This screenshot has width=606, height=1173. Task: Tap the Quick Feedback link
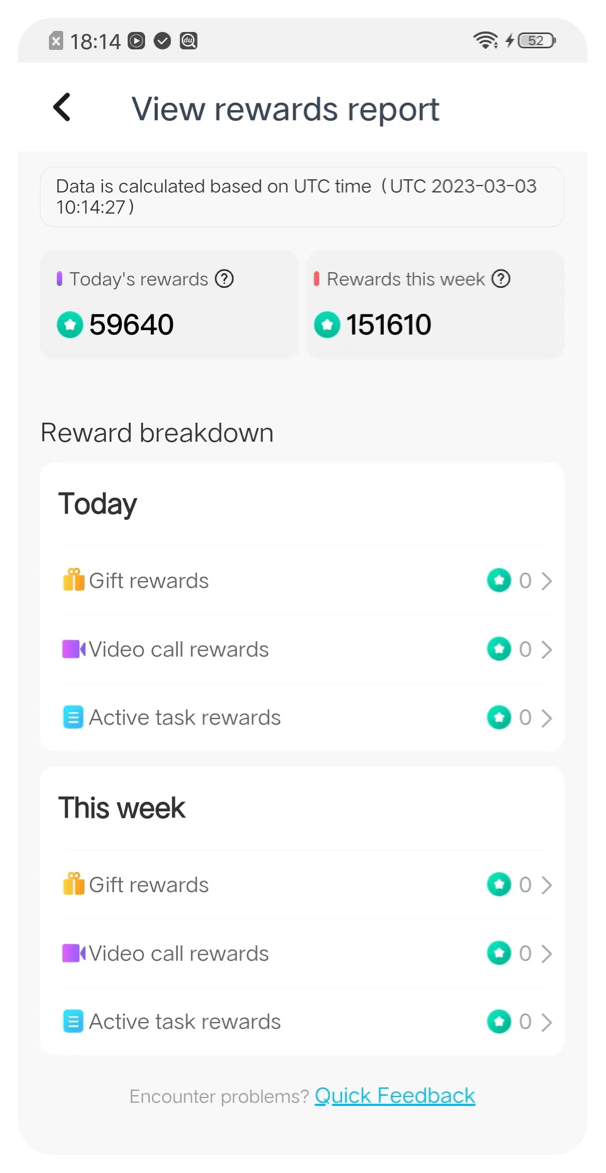395,1096
